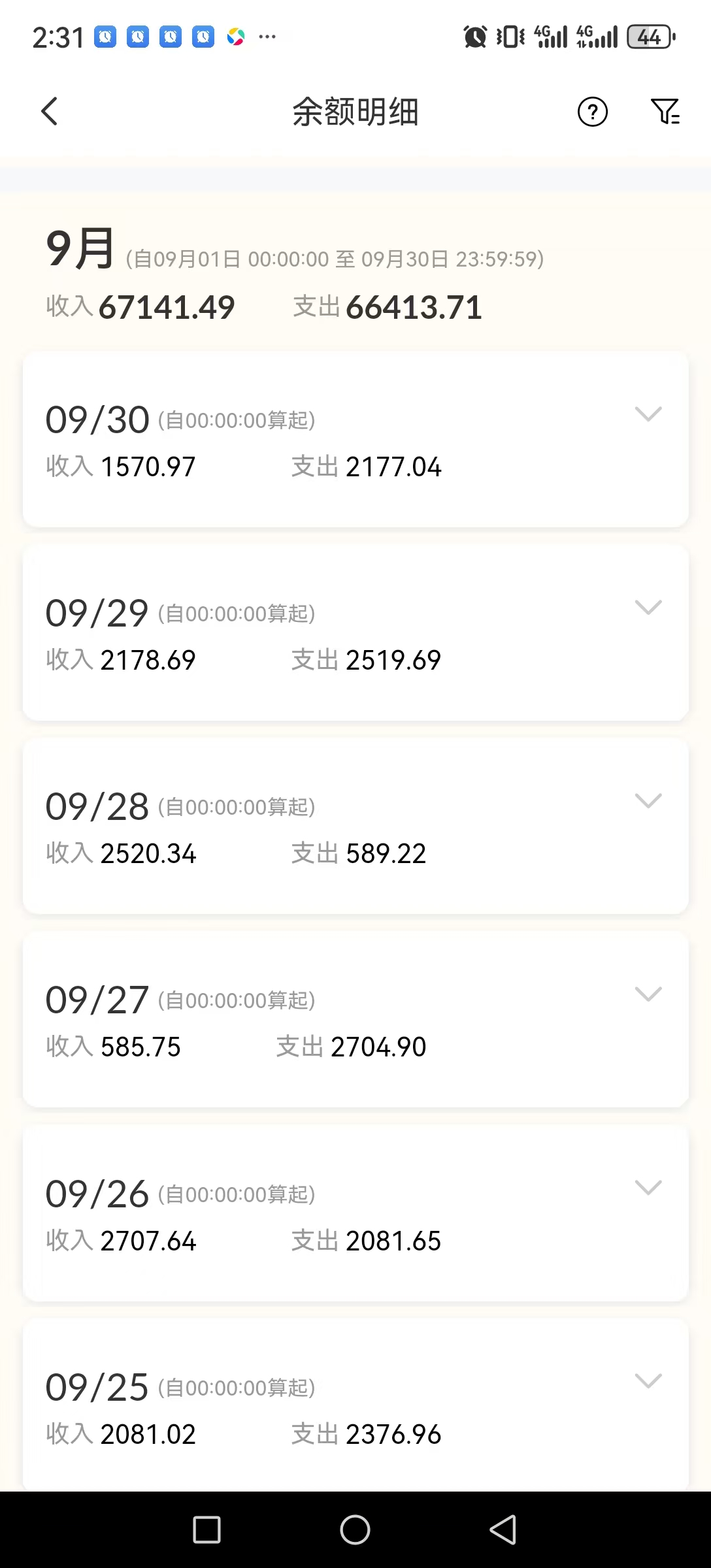711x1568 pixels.
Task: Tap the system home button
Action: 355,1529
